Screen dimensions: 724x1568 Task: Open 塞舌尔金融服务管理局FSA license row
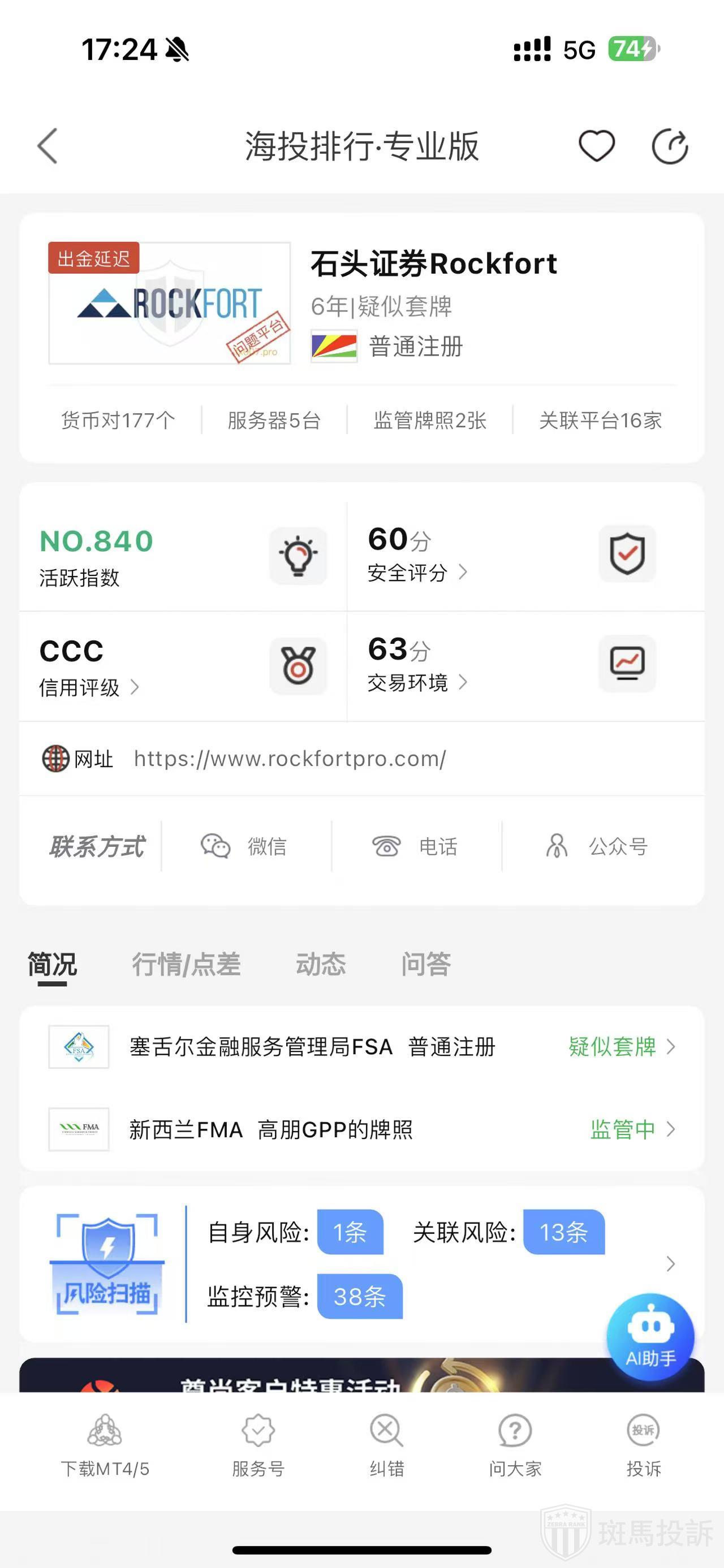361,1047
